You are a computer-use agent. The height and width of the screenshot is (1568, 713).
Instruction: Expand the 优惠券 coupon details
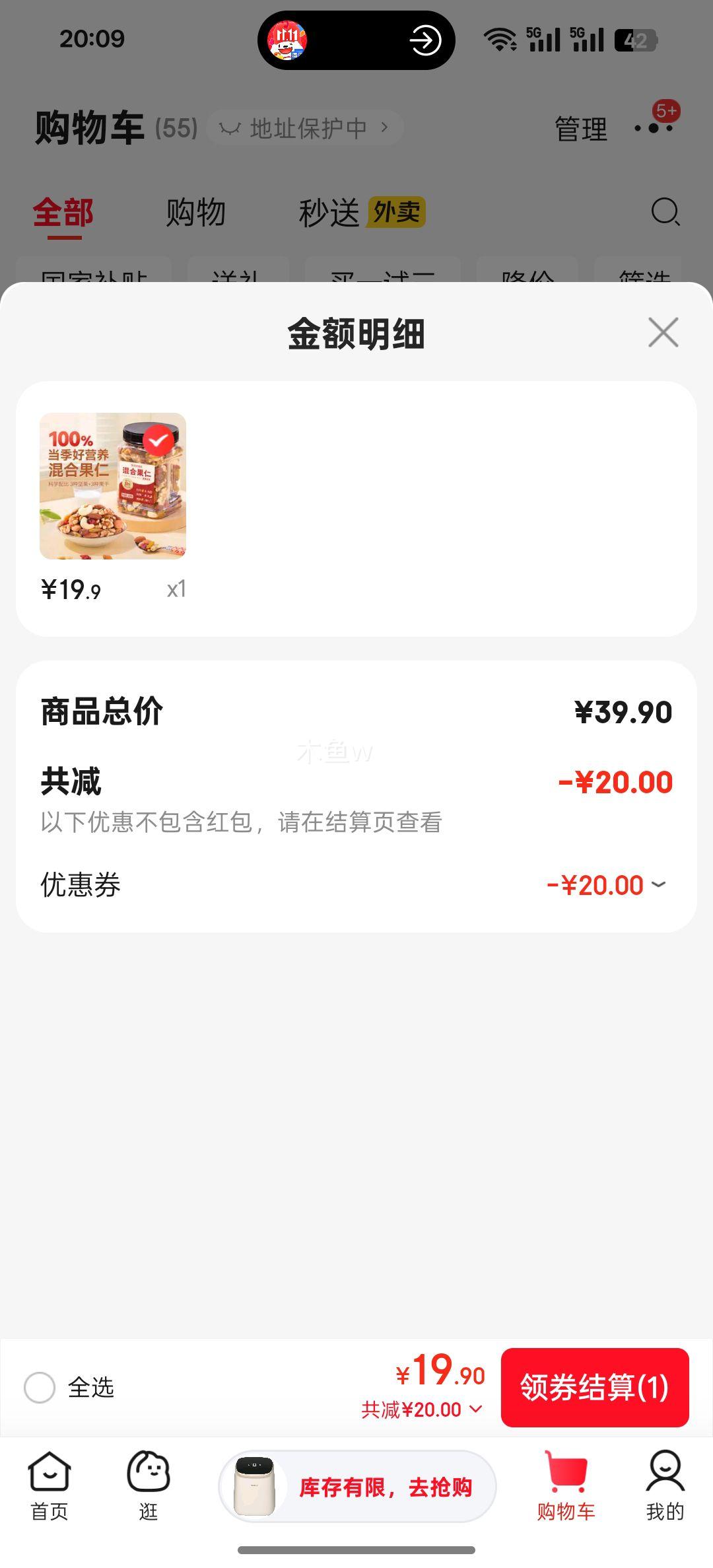pyautogui.click(x=660, y=885)
